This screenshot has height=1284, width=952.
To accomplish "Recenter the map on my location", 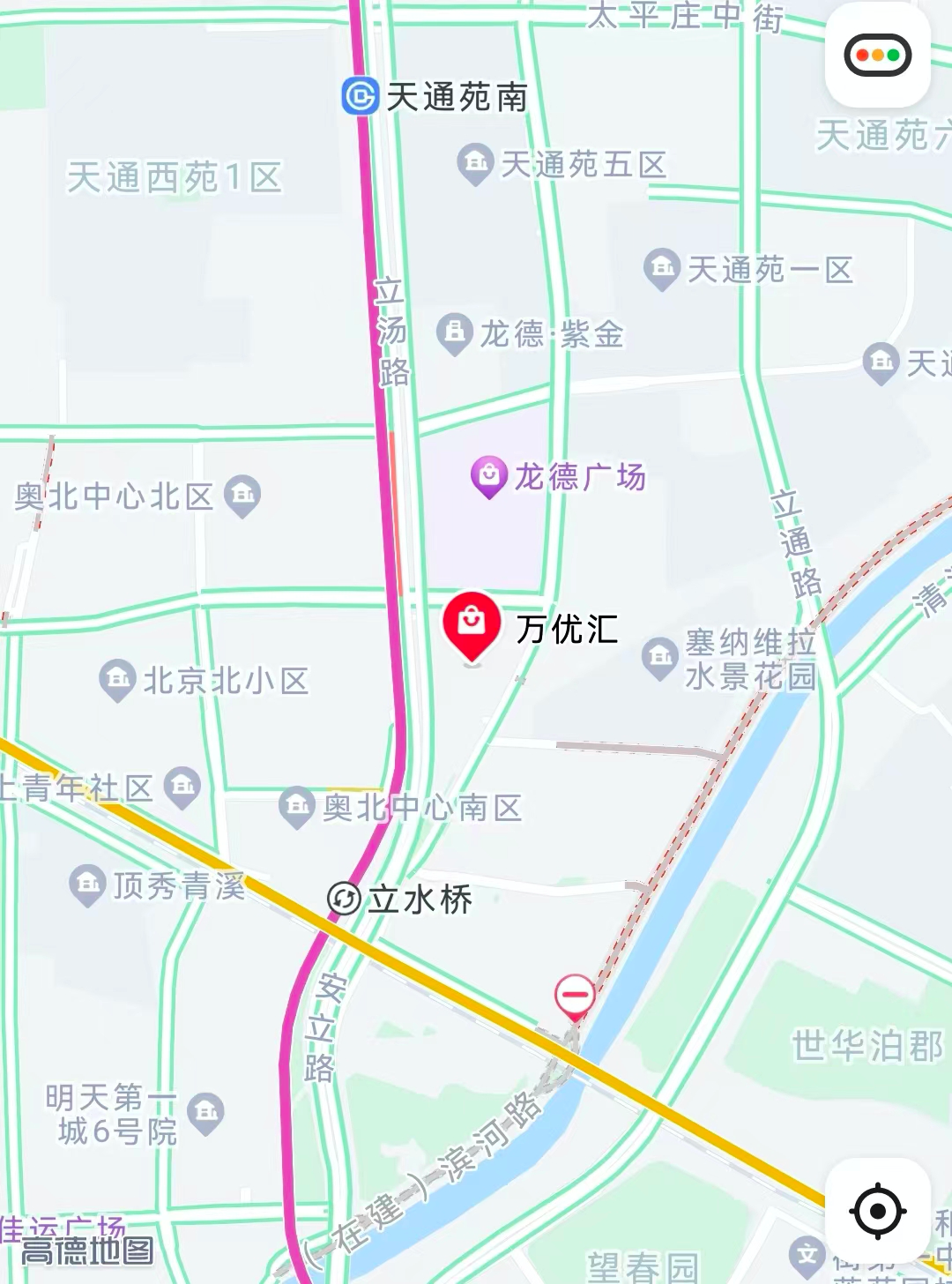I will pyautogui.click(x=877, y=1211).
